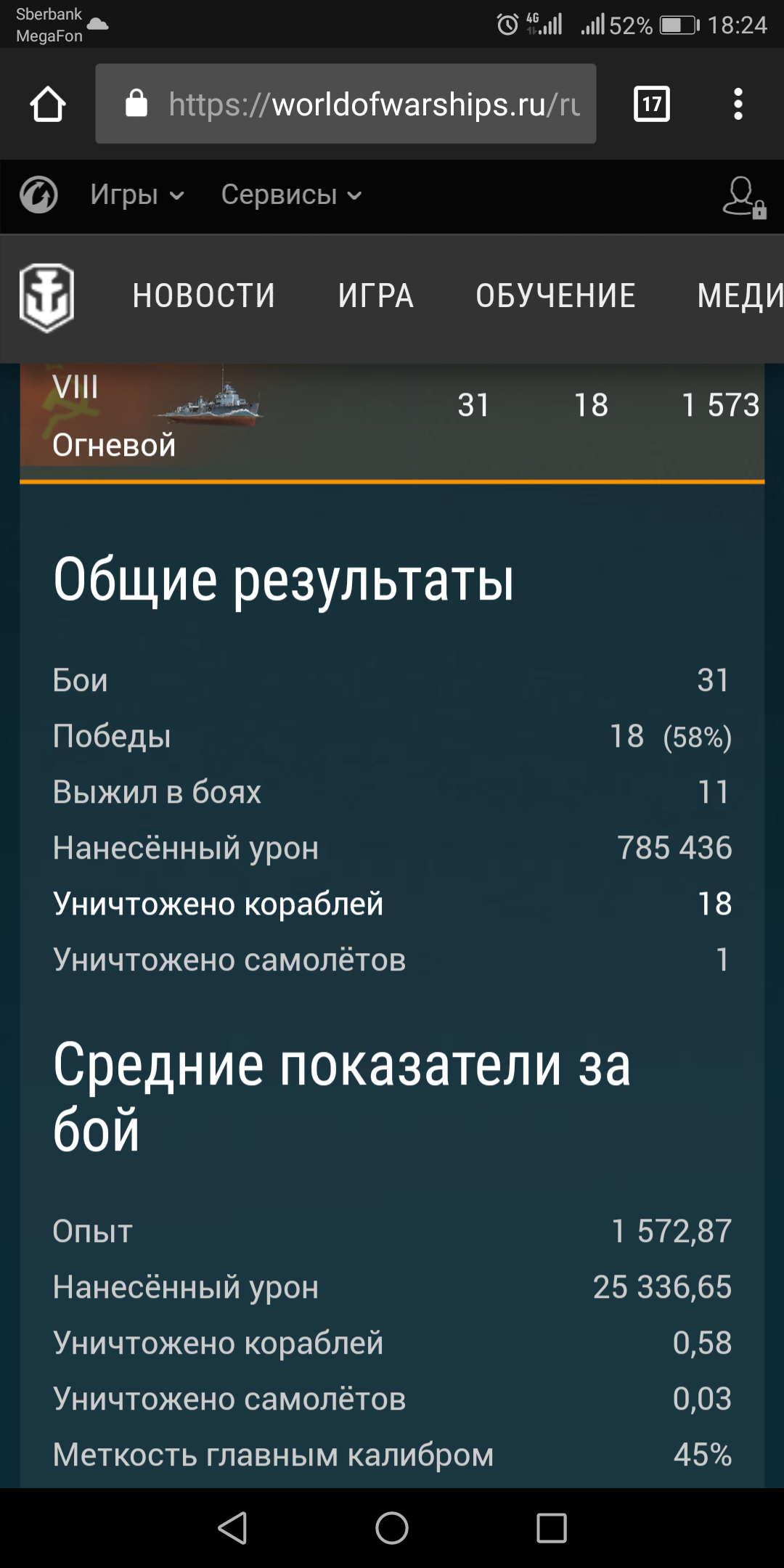784x1568 pixels.
Task: Tap the Wargaming logo icon
Action: click(38, 195)
